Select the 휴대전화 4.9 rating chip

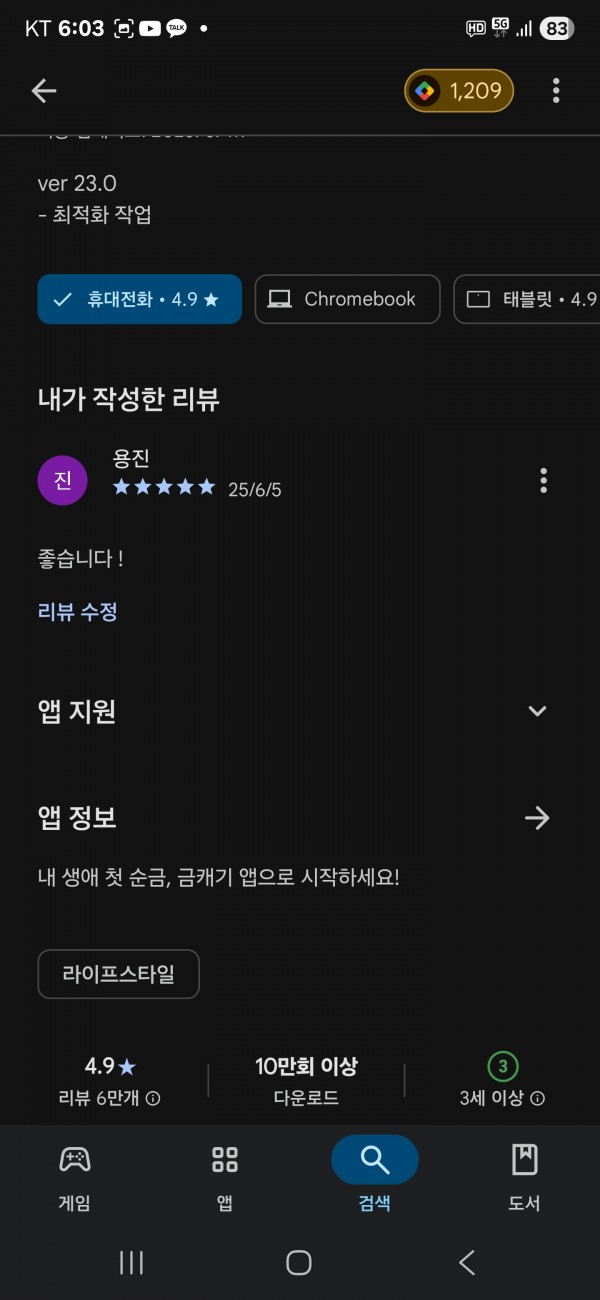coord(140,299)
